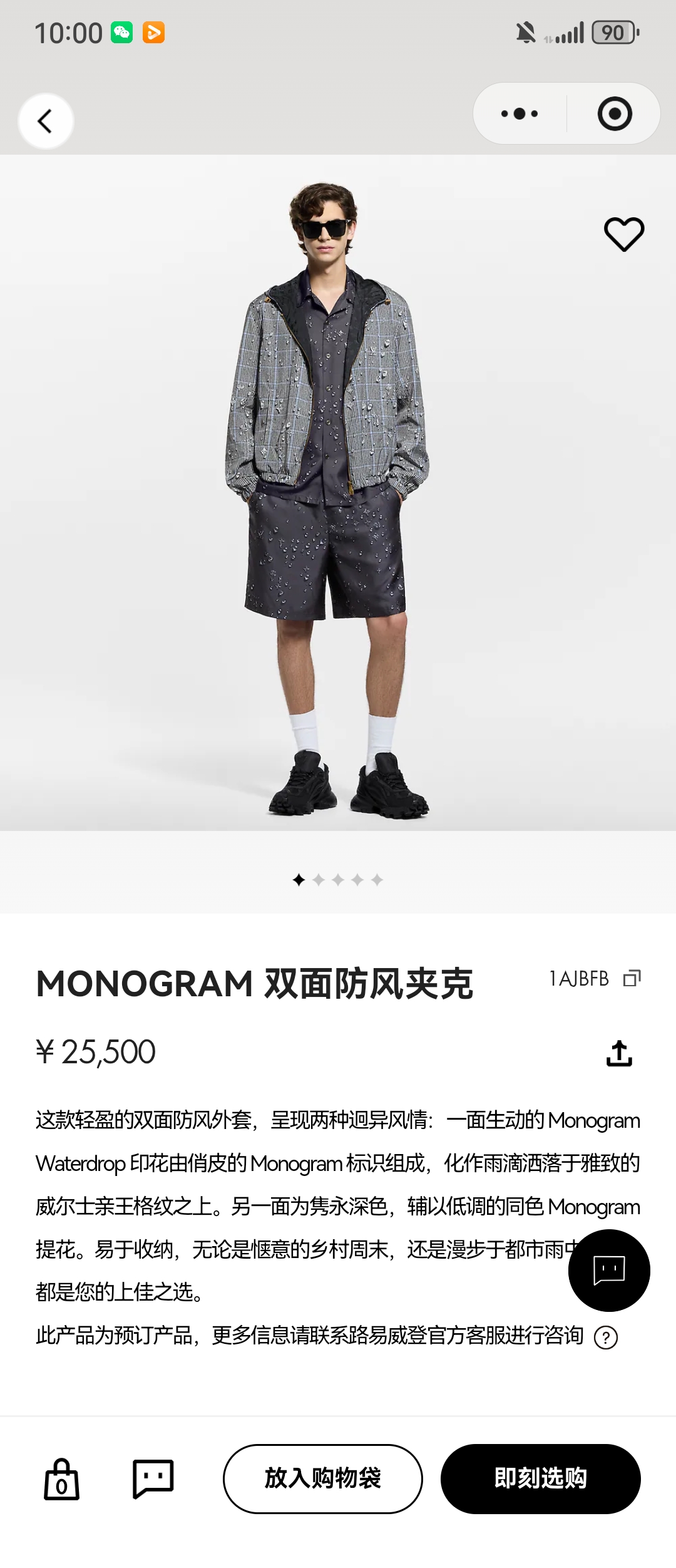This screenshot has height=1568, width=676.
Task: Tap 放入购物袋 to add to bag
Action: 323,1478
